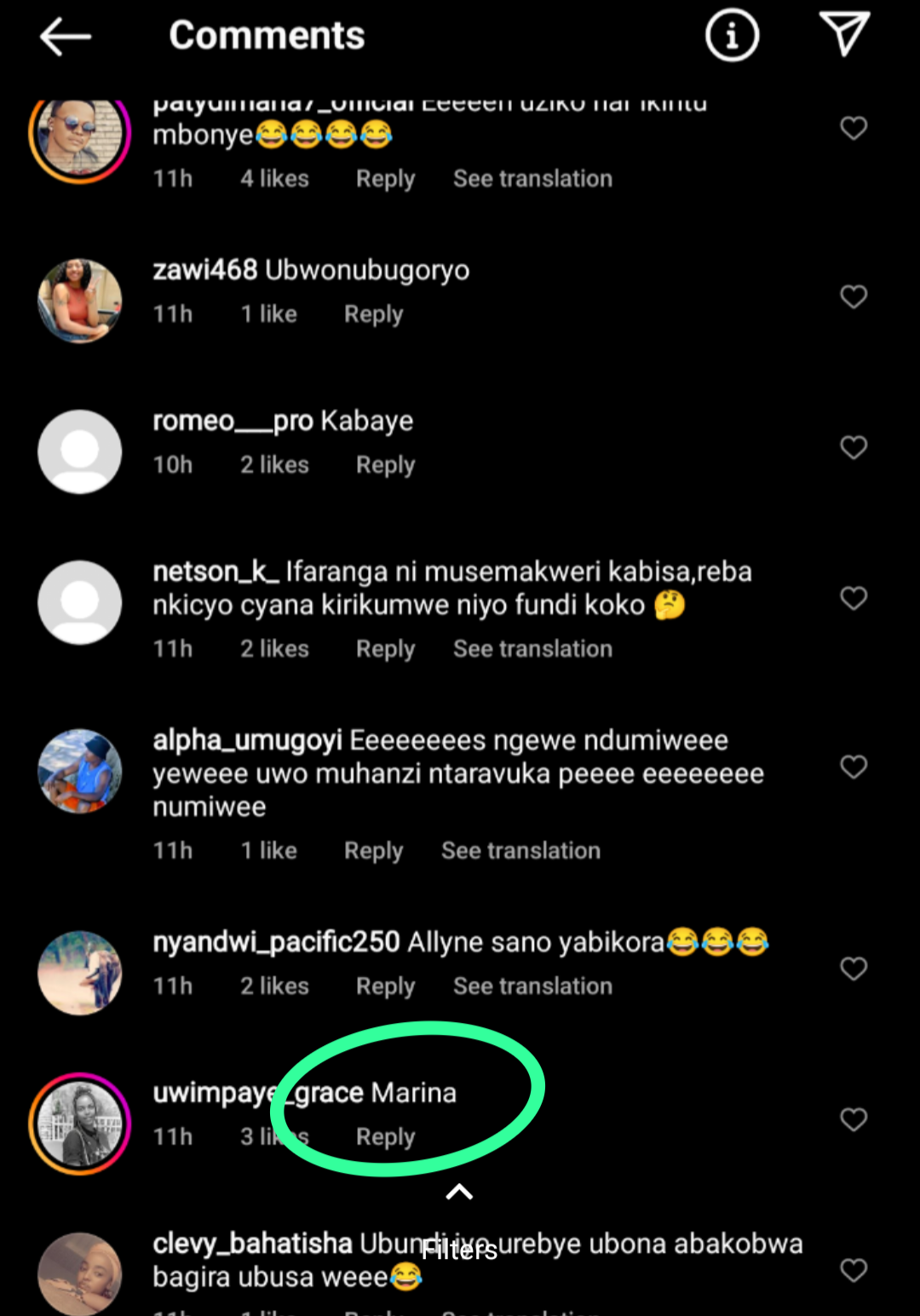Screen dimensions: 920x1316
Task: Open the info icon in the header
Action: [732, 36]
